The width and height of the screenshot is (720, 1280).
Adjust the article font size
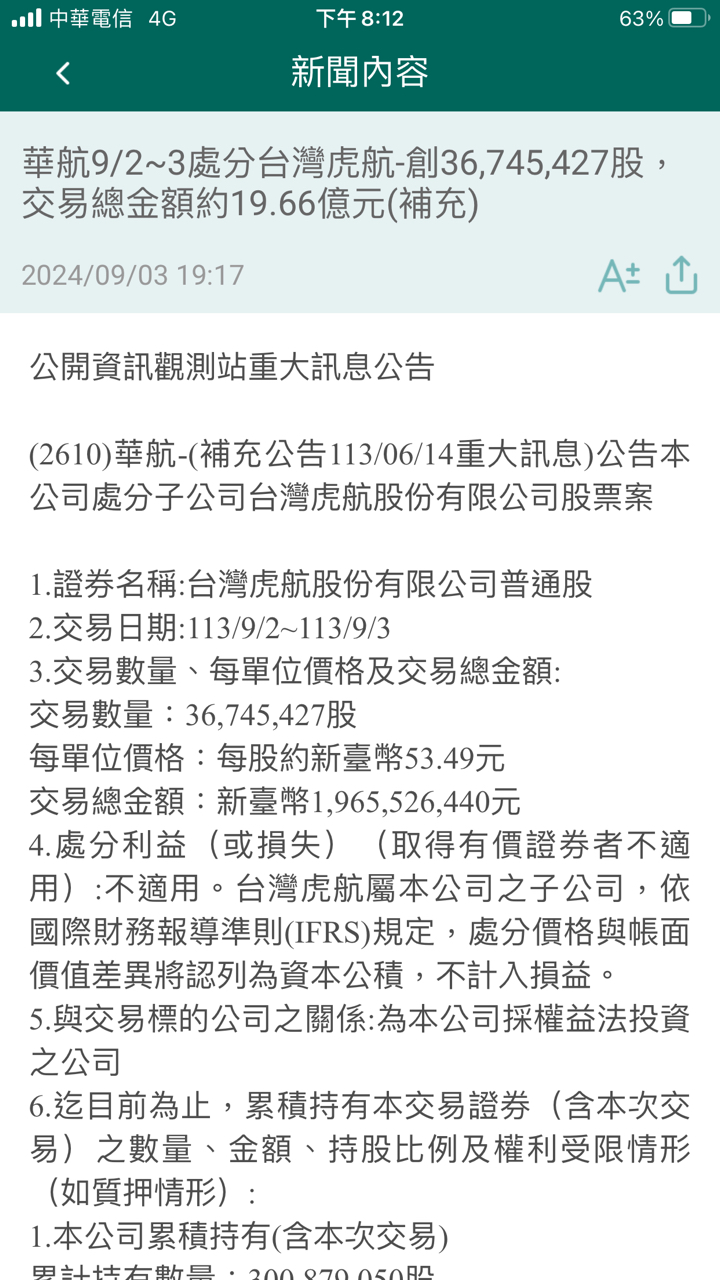pyautogui.click(x=619, y=276)
